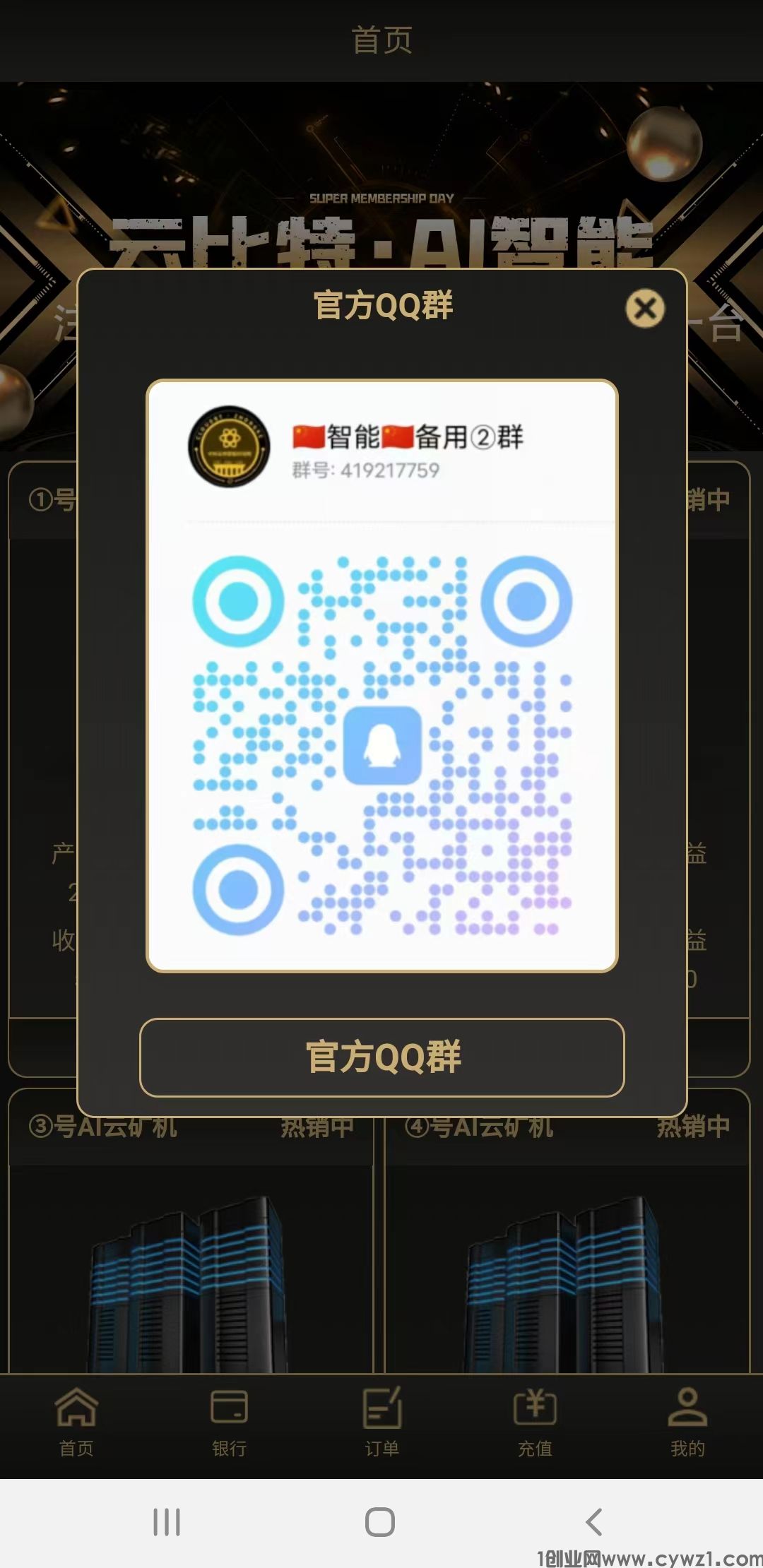The width and height of the screenshot is (763, 1568).
Task: Tap the 官方QQ群 button
Action: coord(381,1057)
